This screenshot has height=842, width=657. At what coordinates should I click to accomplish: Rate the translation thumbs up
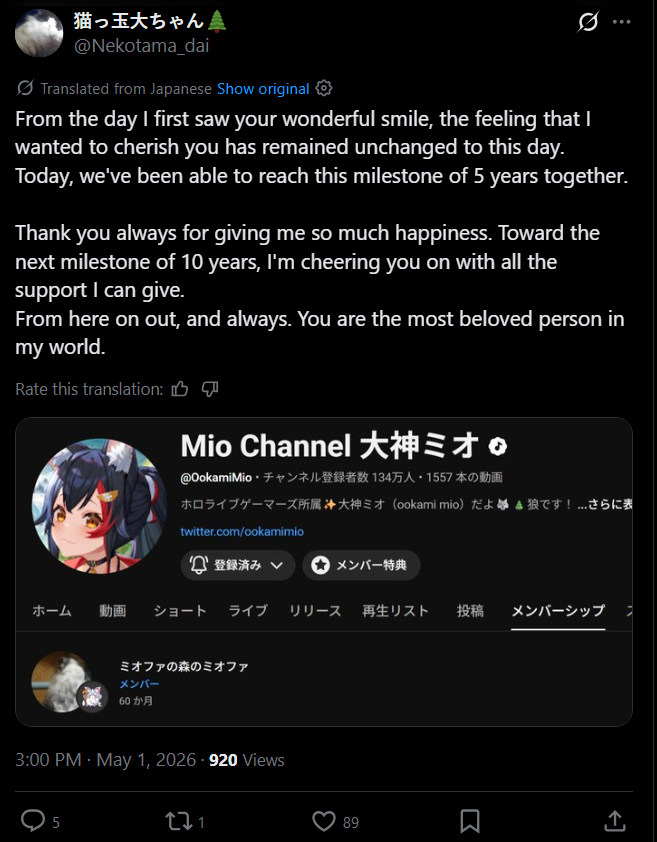(x=180, y=389)
